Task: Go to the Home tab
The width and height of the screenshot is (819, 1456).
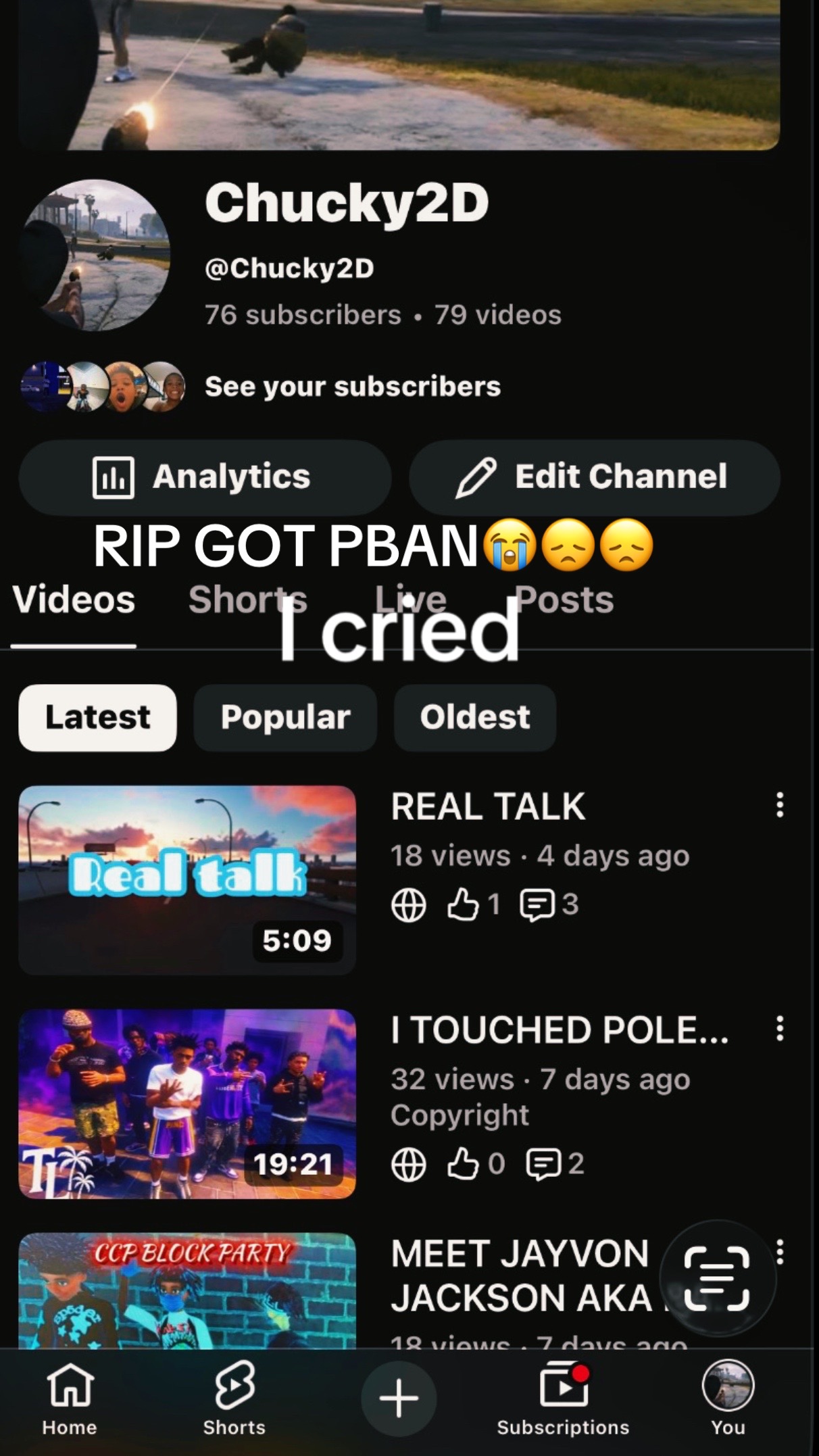Action: [70, 1399]
